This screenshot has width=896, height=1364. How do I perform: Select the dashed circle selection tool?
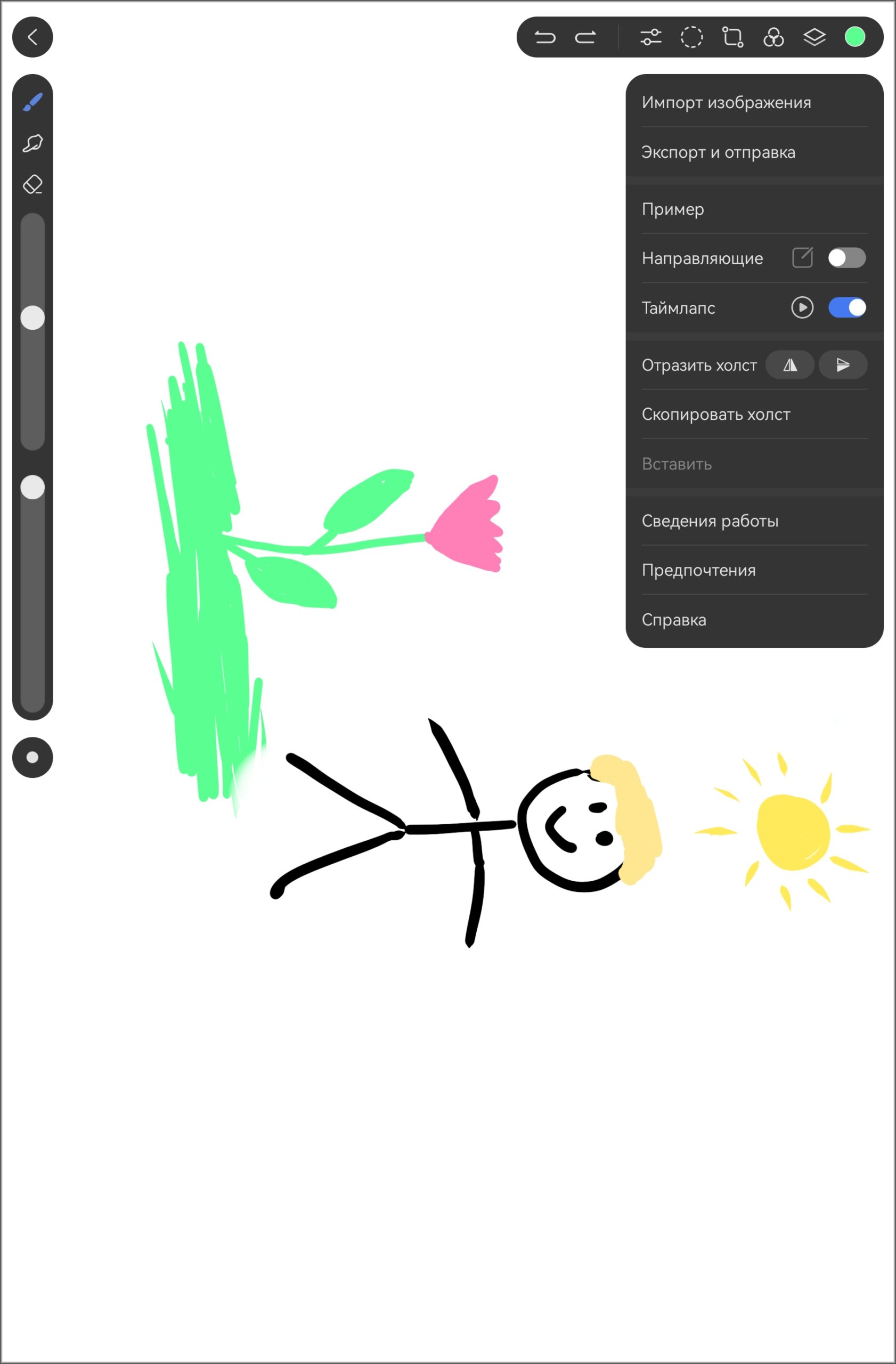click(691, 37)
